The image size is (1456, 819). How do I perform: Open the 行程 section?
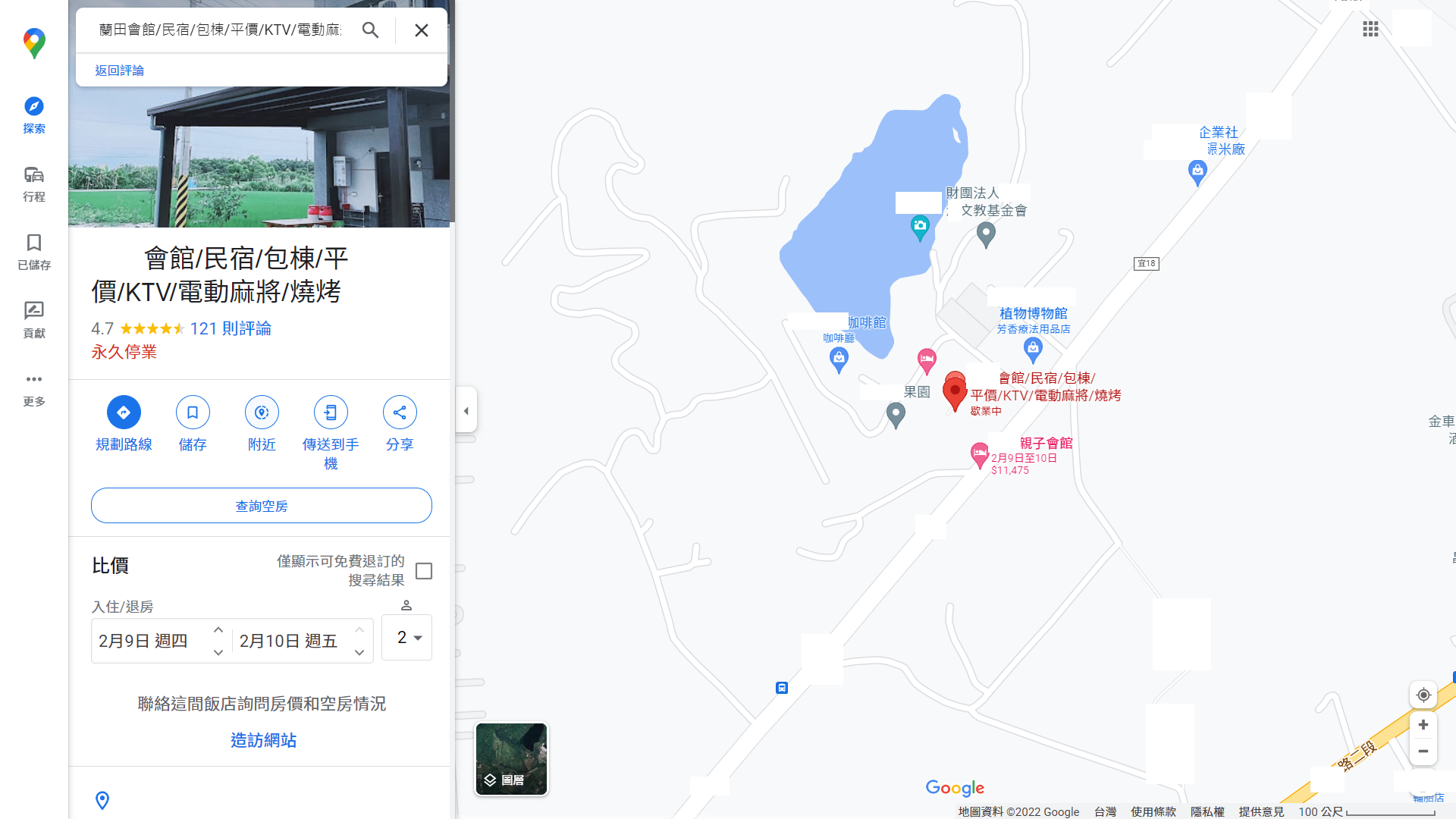point(34,184)
